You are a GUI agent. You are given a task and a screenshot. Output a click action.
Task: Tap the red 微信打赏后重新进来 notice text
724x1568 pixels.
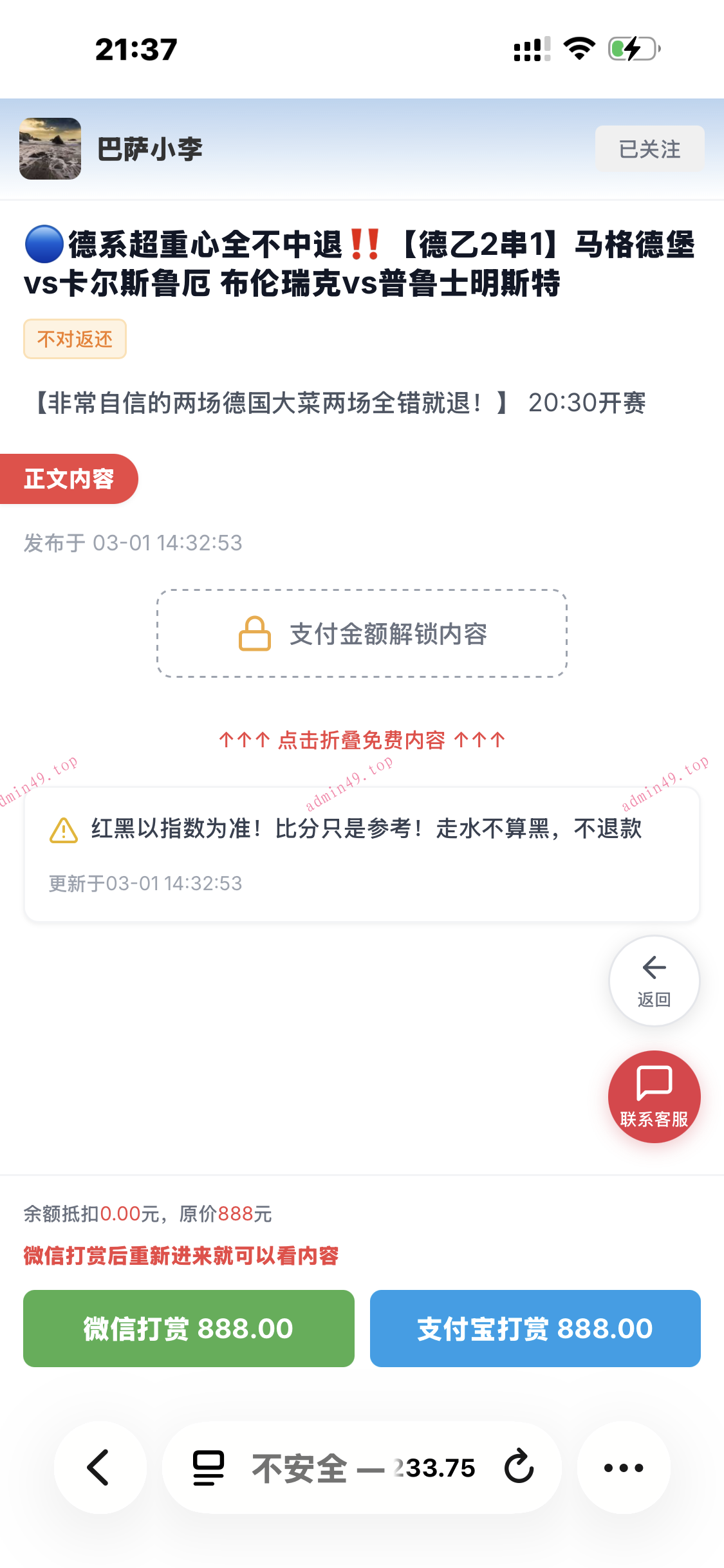pyautogui.click(x=182, y=1254)
